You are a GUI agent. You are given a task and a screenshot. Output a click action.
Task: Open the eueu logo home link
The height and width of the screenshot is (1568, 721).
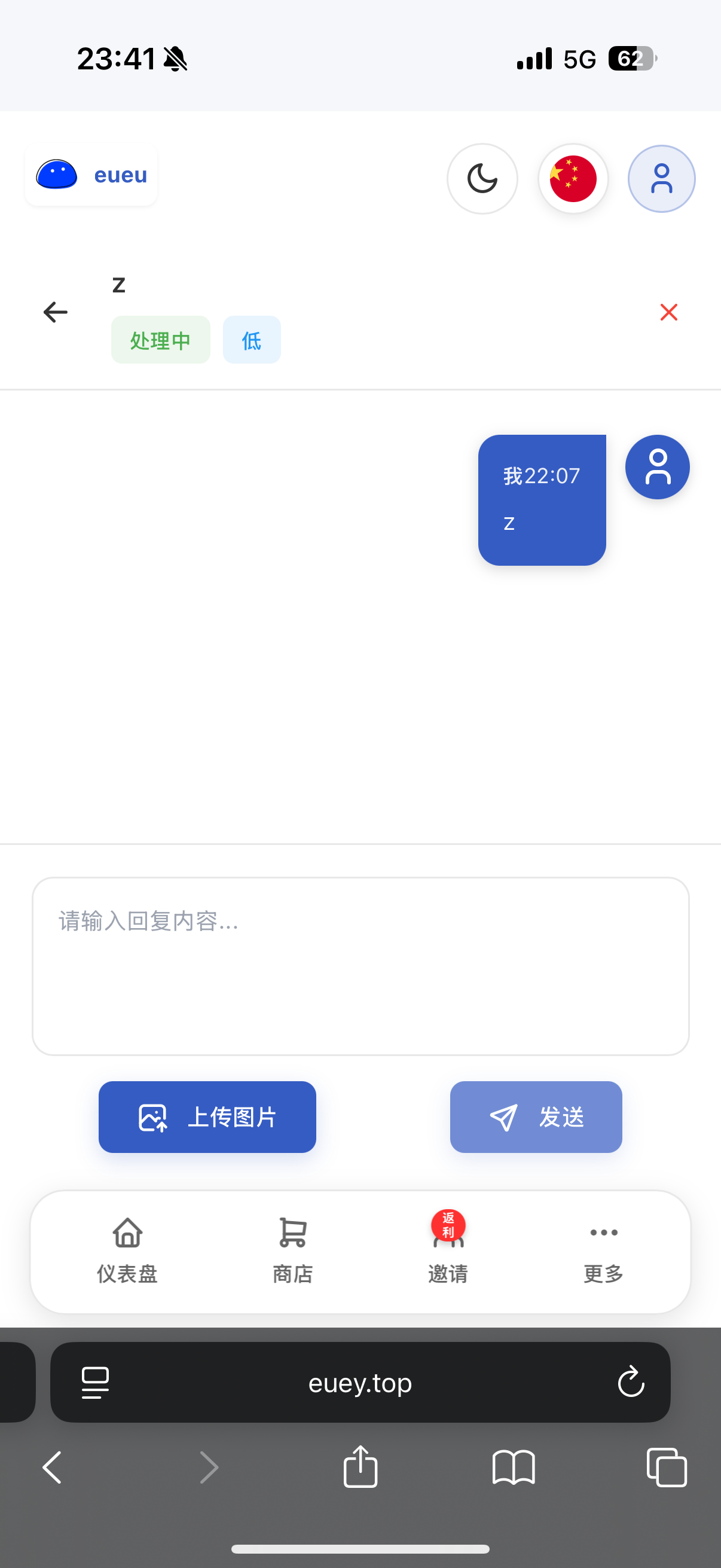(91, 175)
